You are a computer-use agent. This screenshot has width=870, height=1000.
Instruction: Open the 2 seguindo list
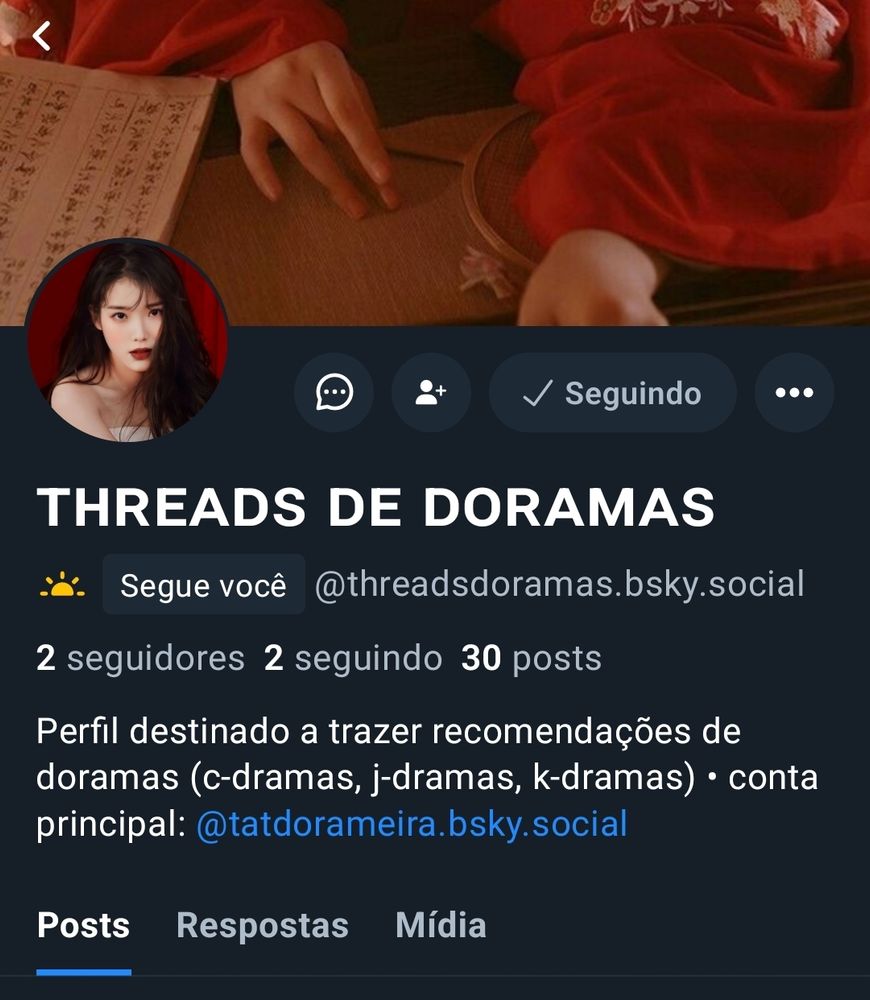click(353, 658)
